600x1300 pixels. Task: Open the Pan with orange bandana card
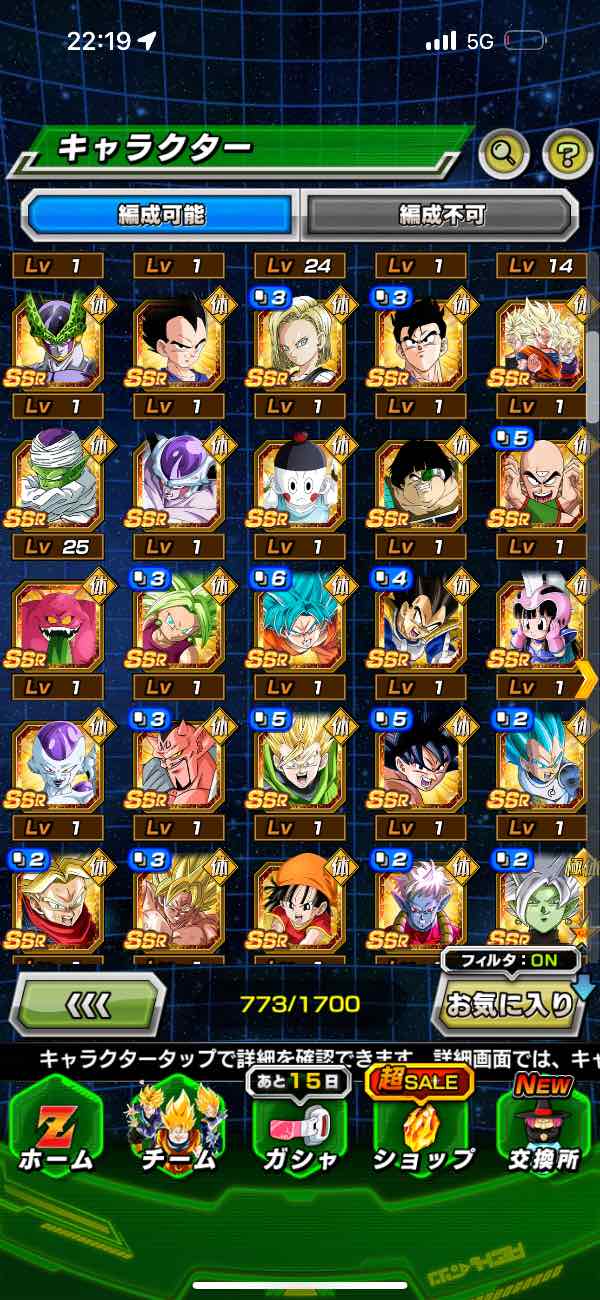click(299, 900)
